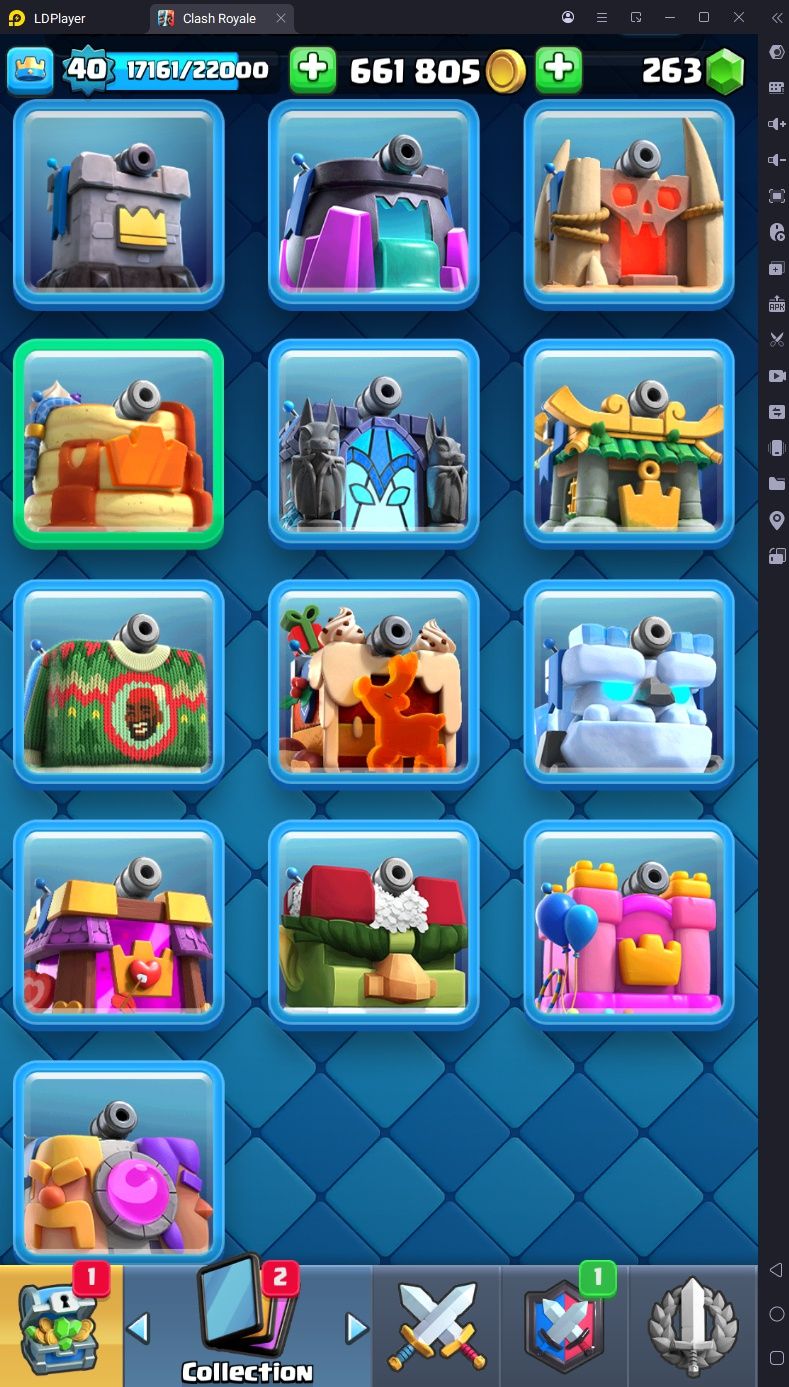Pick the golden pagoda roof tower skin
The image size is (789, 1387).
point(629,444)
